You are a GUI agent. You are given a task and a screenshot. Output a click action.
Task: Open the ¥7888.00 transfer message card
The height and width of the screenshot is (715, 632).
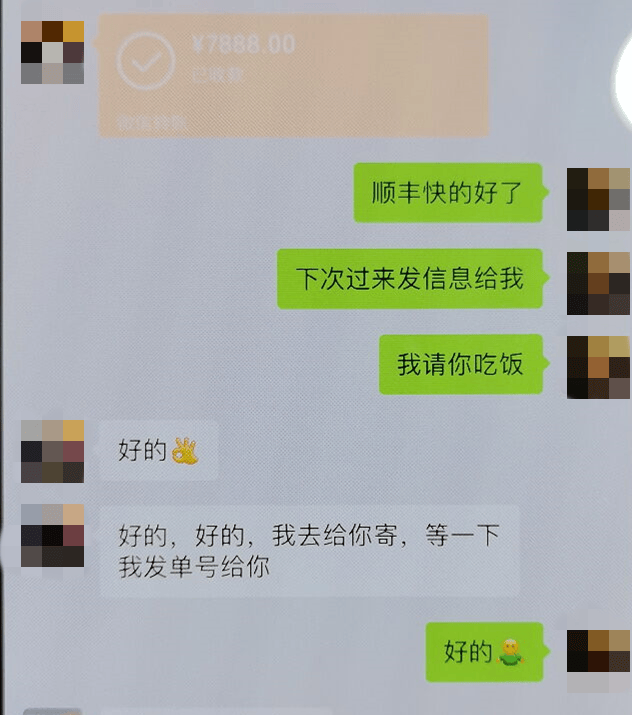pos(293,75)
